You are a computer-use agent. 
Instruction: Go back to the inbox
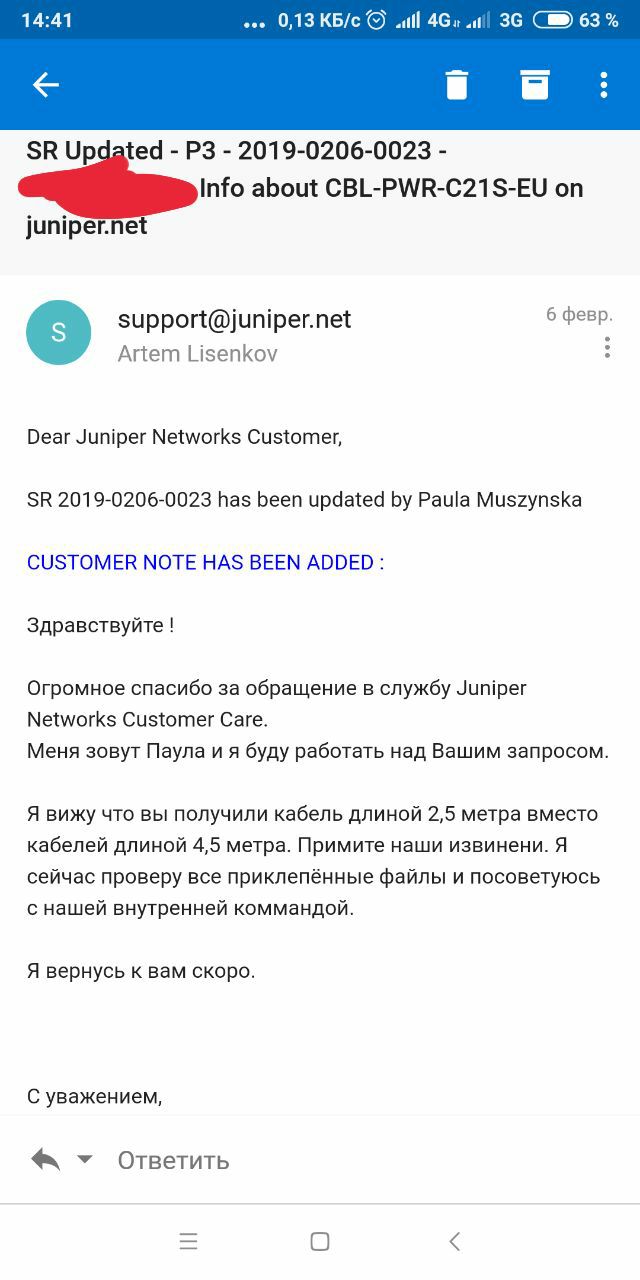pos(46,85)
